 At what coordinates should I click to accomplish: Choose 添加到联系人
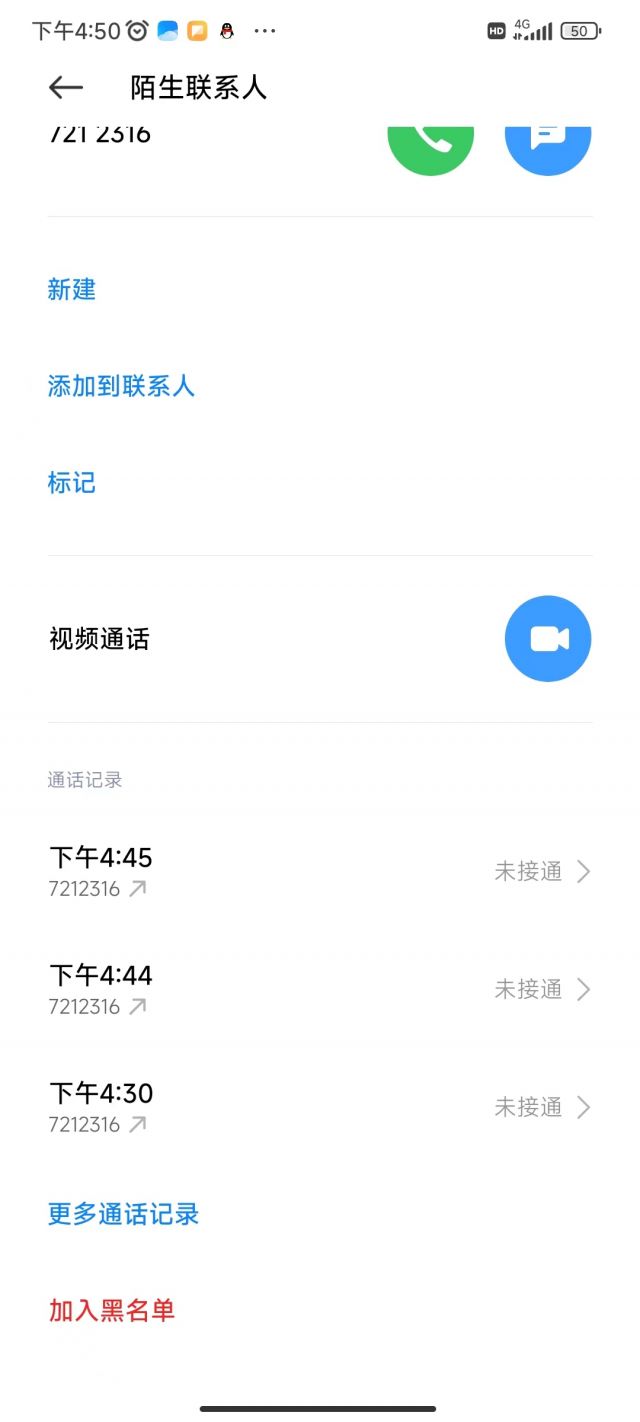pos(121,386)
